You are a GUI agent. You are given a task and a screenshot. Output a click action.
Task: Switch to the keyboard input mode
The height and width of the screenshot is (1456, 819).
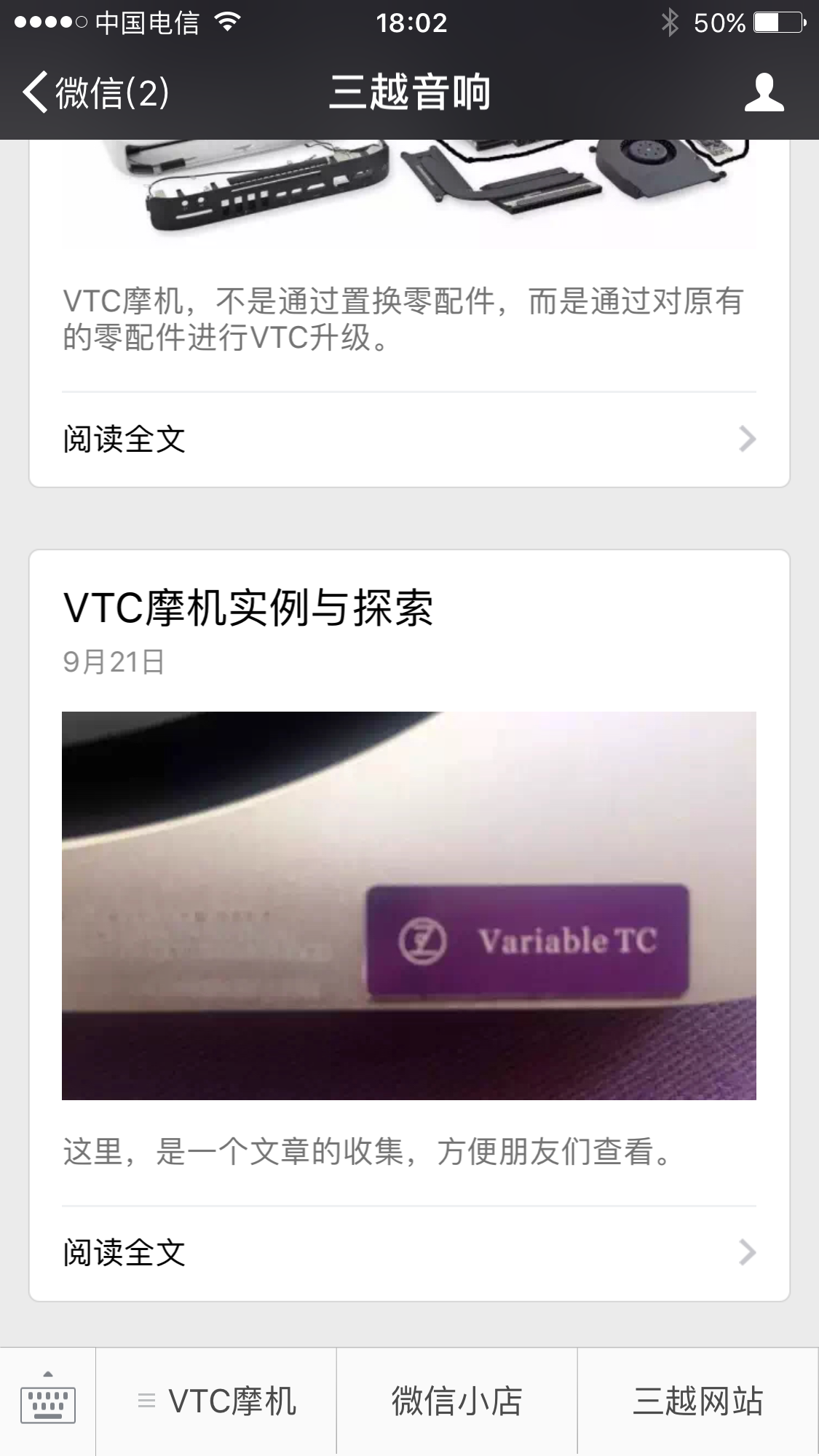coord(48,1401)
